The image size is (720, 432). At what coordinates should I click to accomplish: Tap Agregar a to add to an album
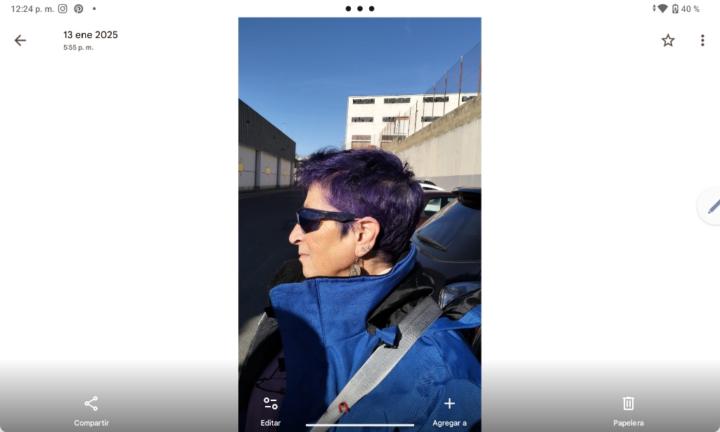[449, 409]
